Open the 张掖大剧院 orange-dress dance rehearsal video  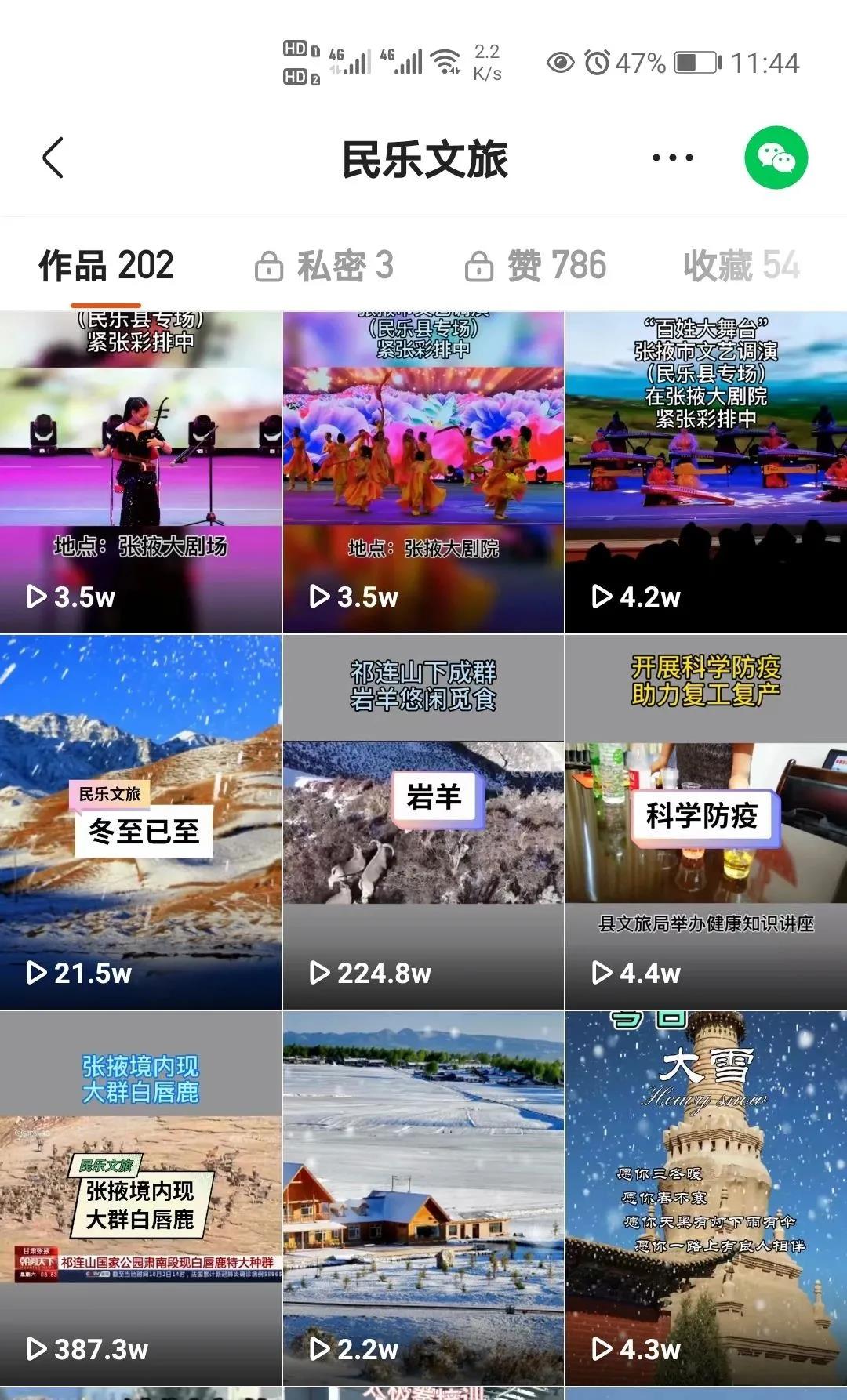click(423, 472)
